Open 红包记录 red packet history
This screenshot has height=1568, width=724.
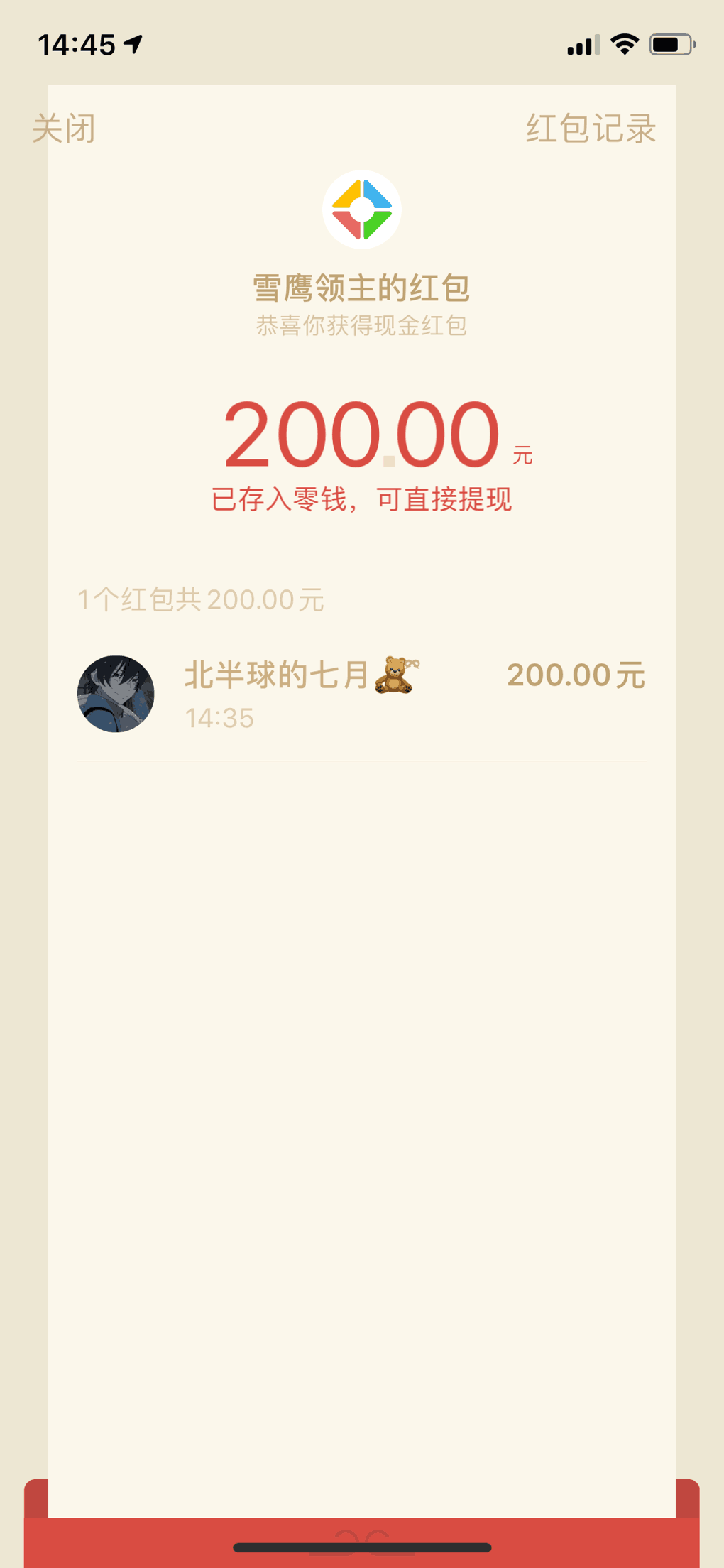[x=591, y=129]
